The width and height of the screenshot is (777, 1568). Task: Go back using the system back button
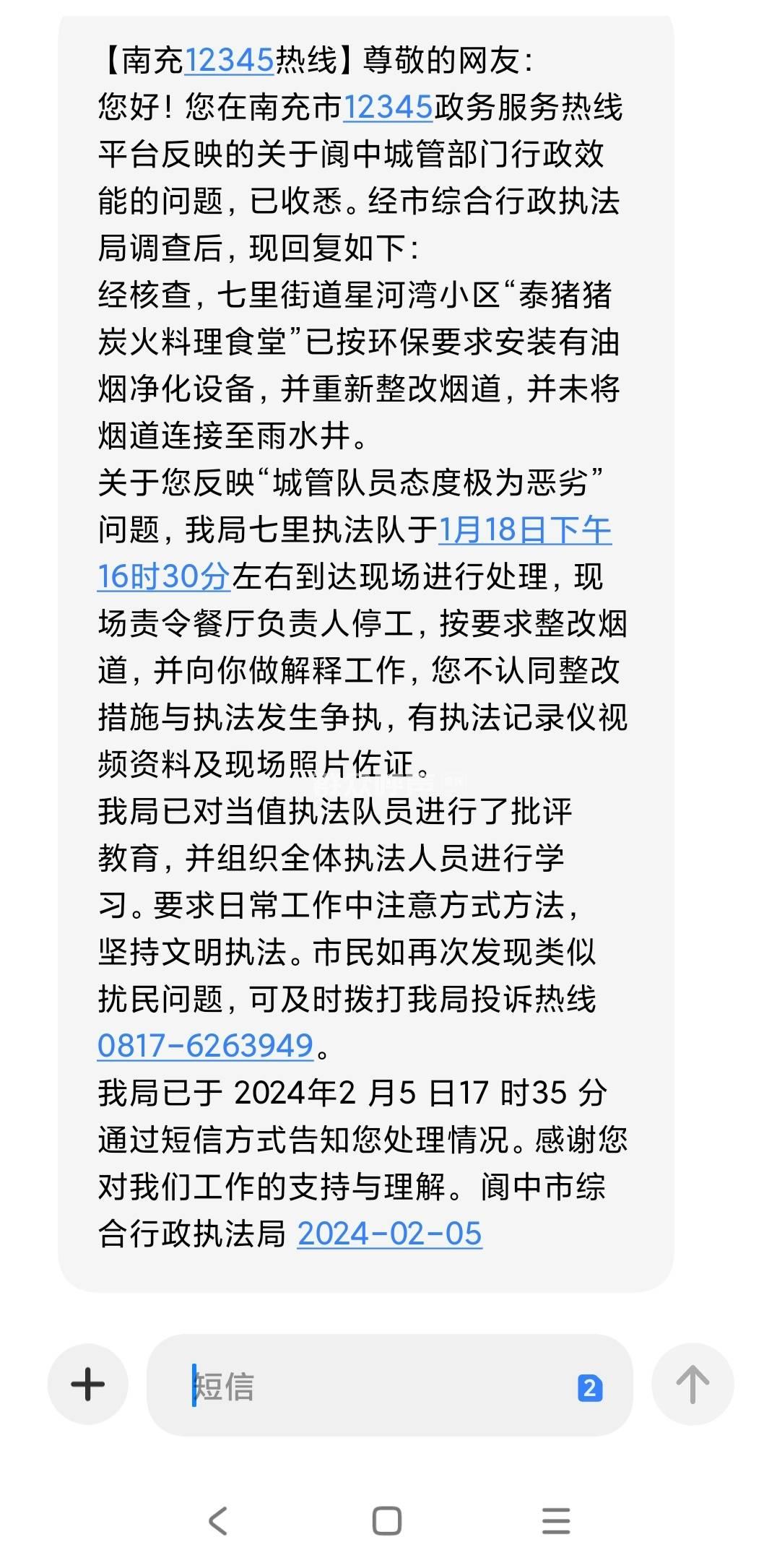click(218, 1520)
